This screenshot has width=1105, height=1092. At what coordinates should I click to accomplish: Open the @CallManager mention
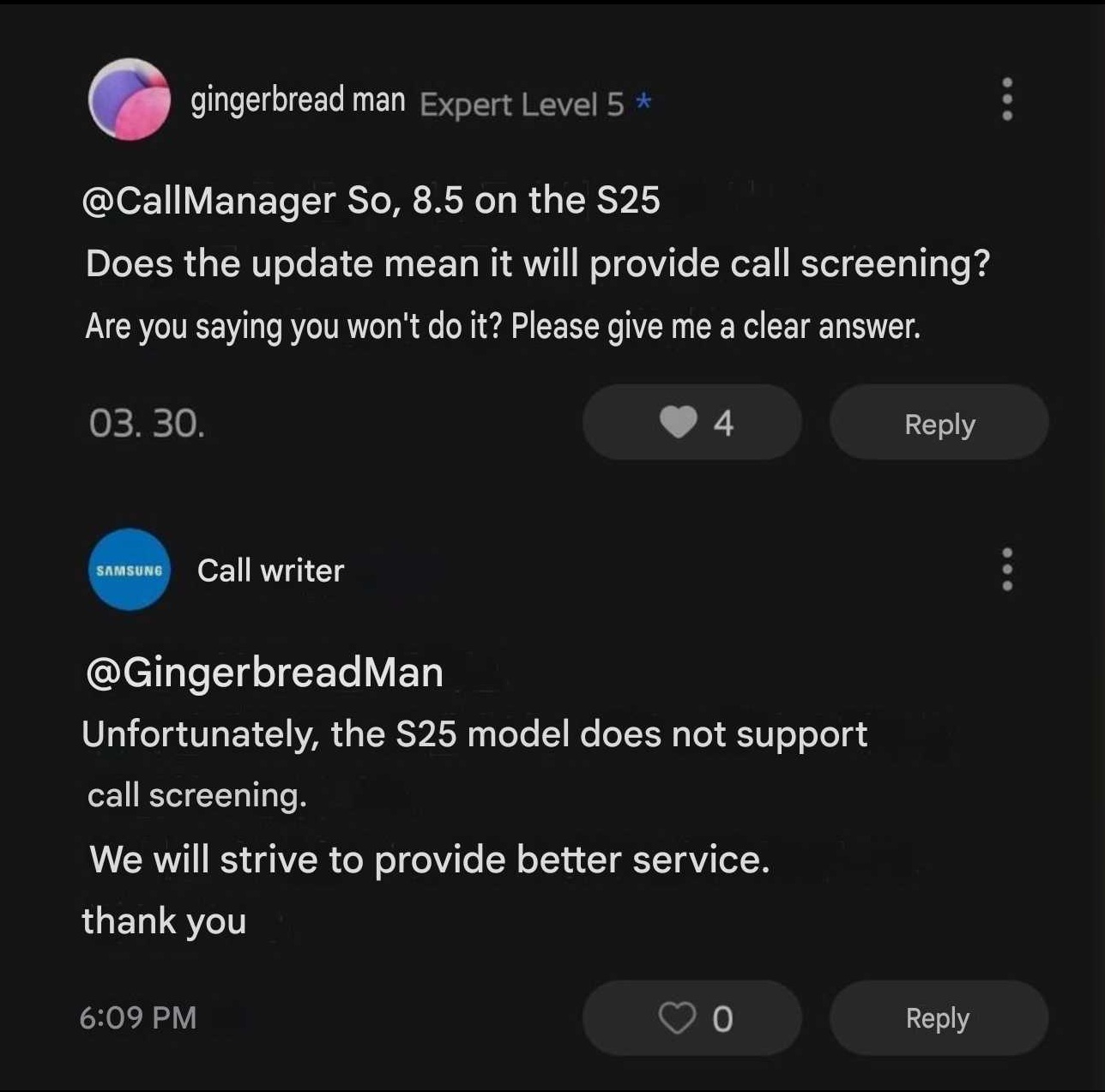[209, 201]
